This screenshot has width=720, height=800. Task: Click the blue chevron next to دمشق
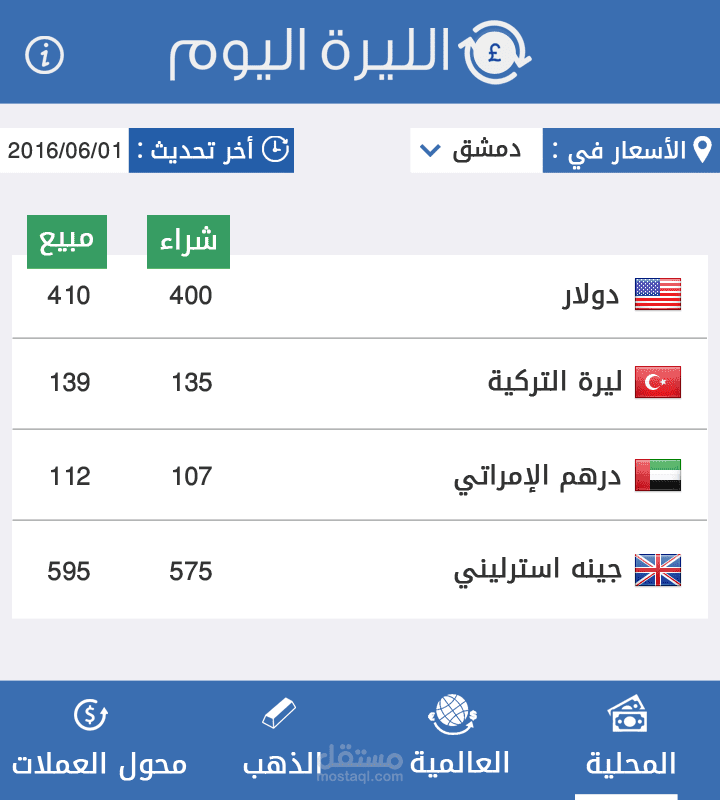429,150
